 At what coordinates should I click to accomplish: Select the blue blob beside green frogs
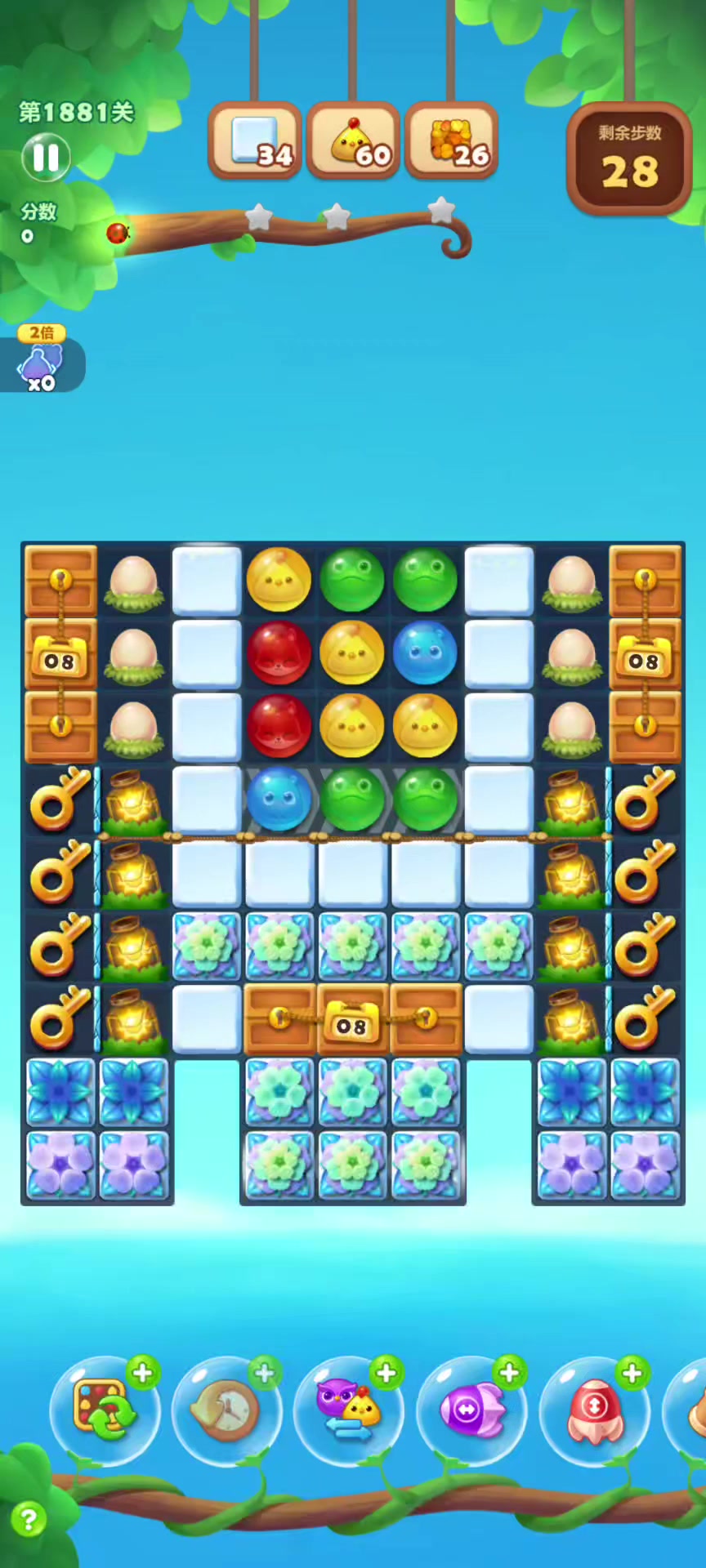coord(279,799)
